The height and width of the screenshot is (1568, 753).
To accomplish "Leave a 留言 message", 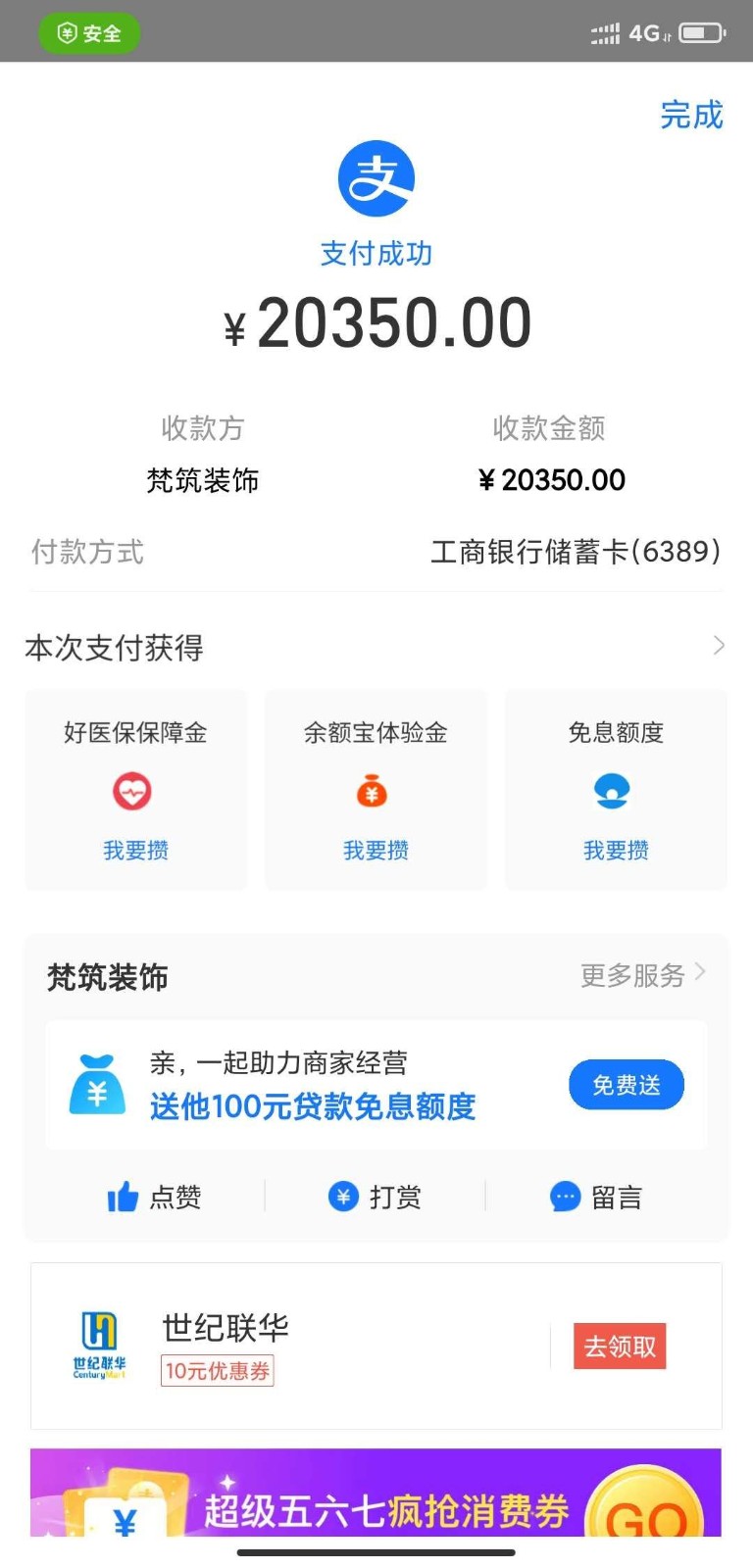I will (596, 1197).
